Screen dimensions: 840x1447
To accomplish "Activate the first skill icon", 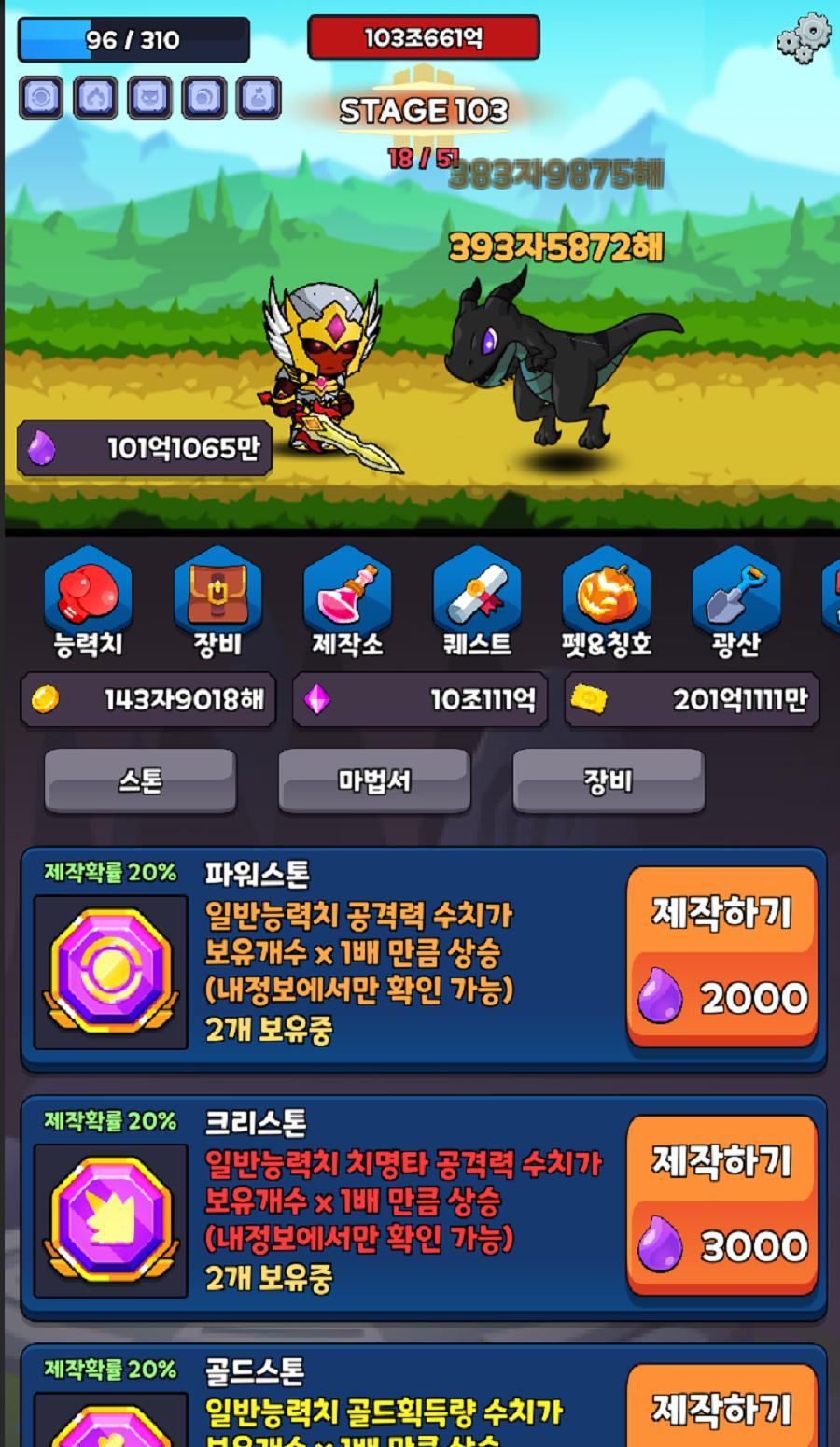I will coord(41,97).
